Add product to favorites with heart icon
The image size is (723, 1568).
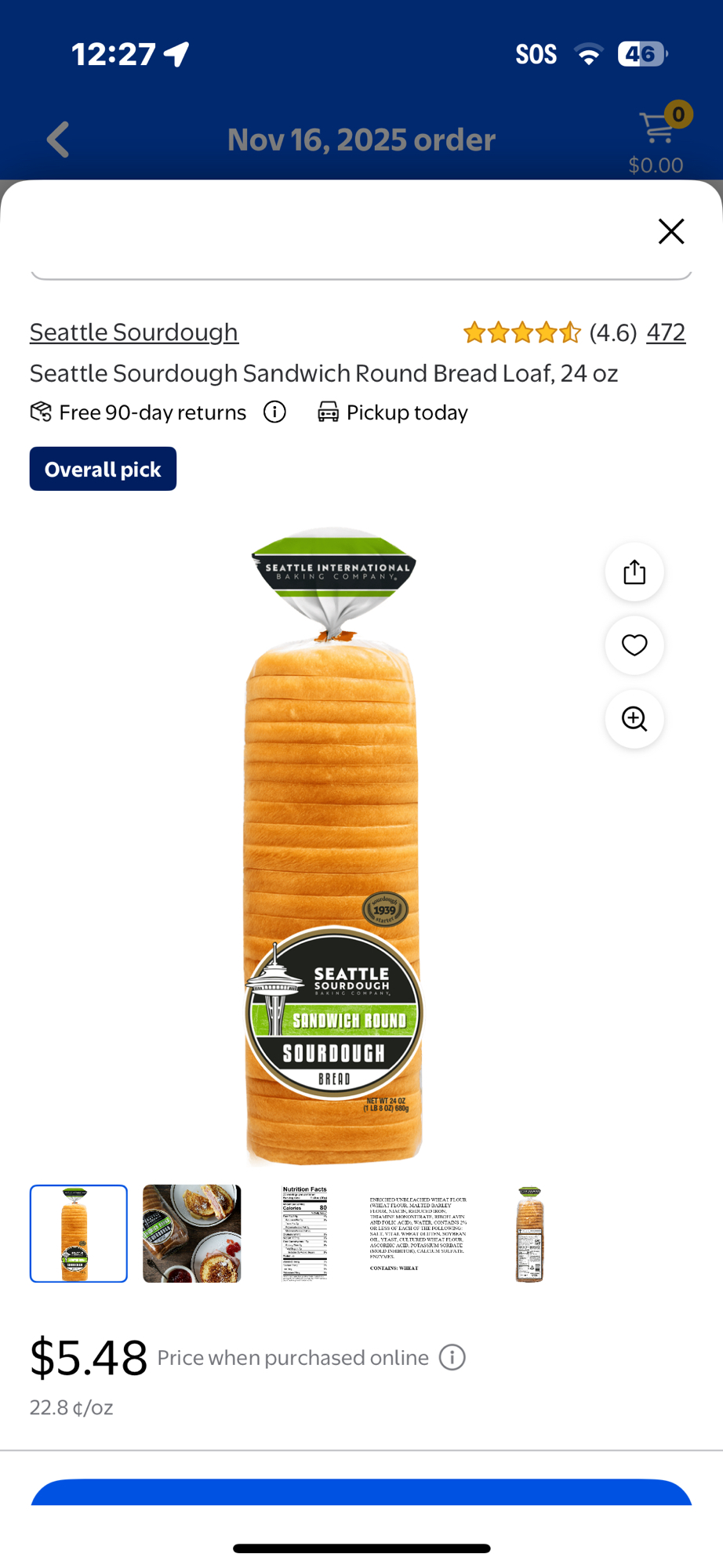click(x=634, y=645)
